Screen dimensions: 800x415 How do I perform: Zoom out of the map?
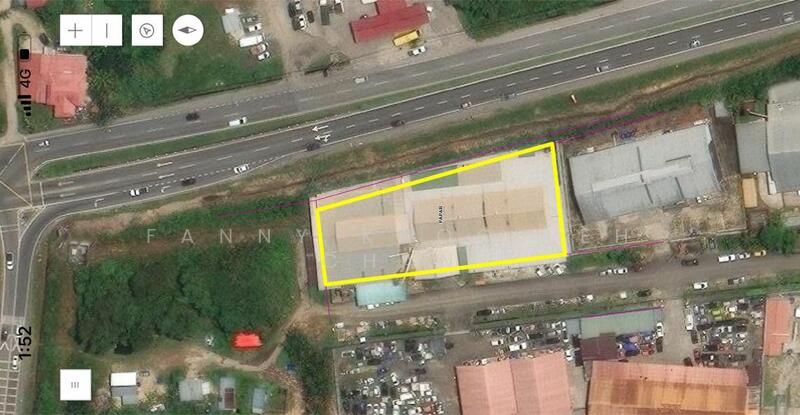coord(107,30)
